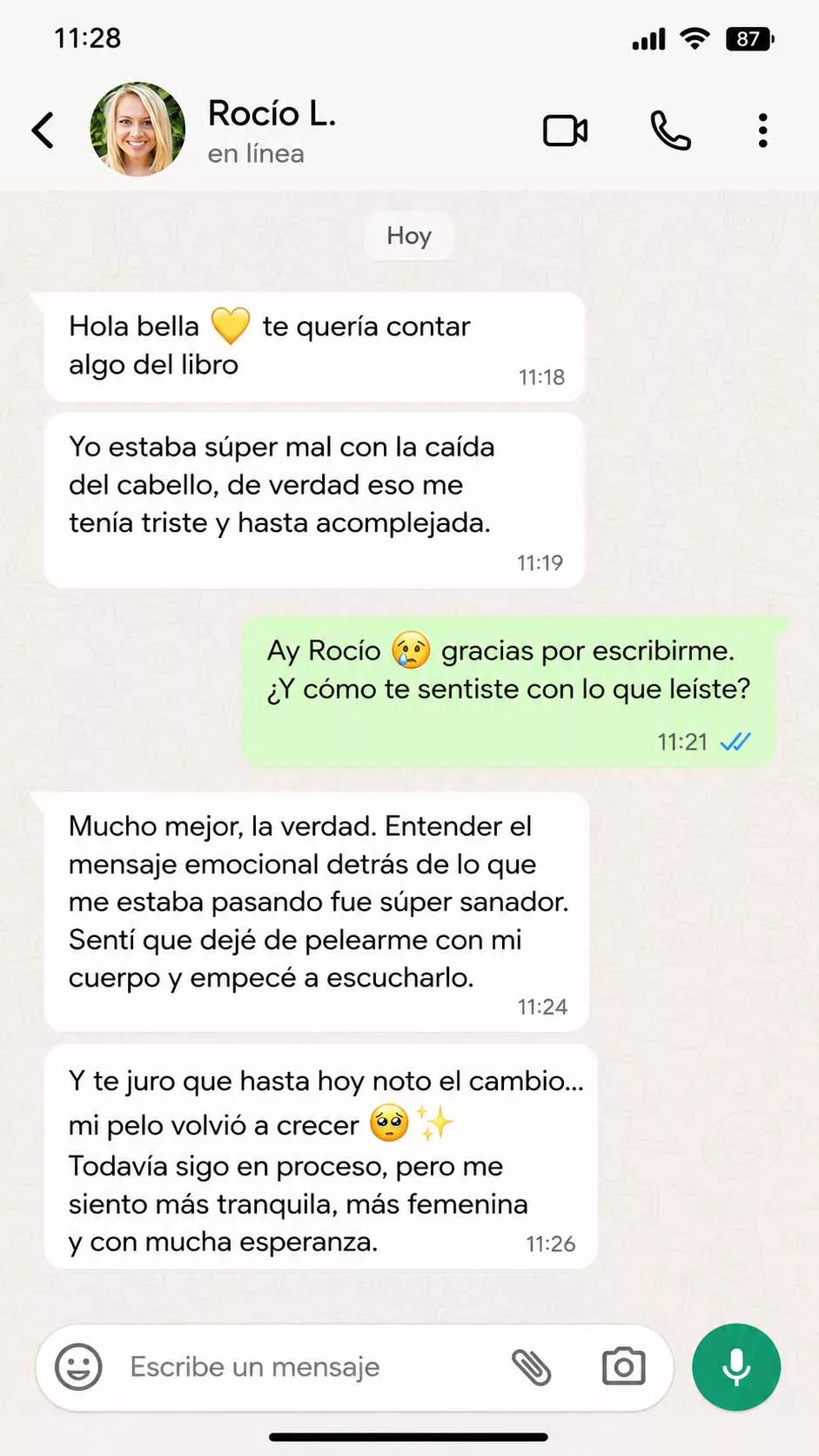The width and height of the screenshot is (819, 1456).
Task: Start a video call with Rocío
Action: coord(566,131)
